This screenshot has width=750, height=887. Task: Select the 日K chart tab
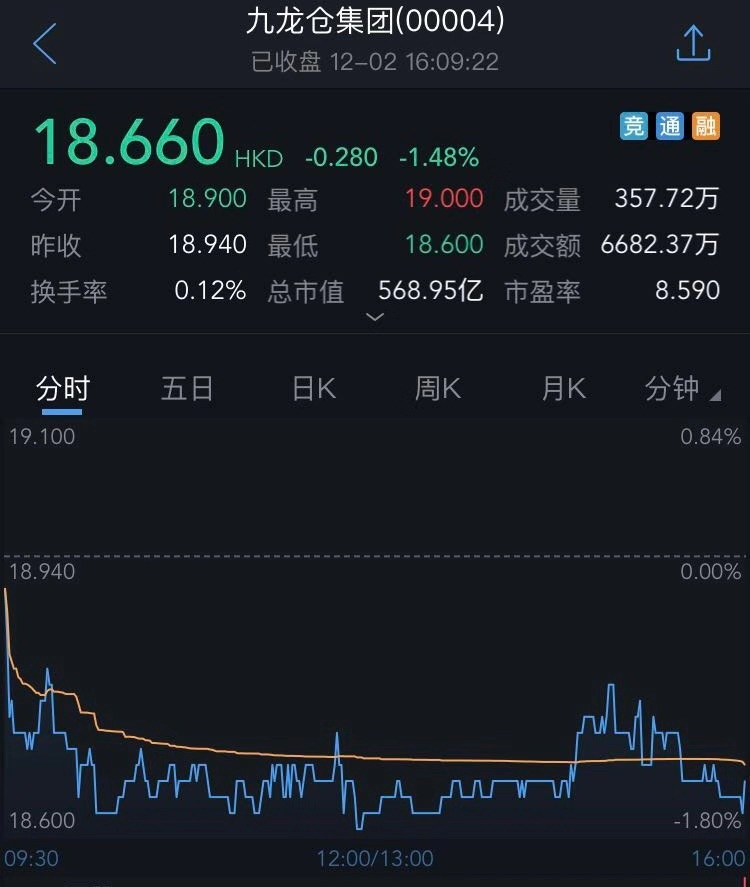313,388
